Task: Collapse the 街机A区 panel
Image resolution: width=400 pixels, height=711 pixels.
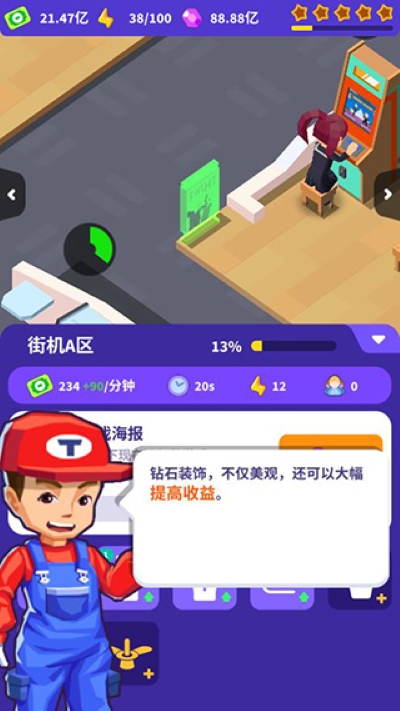Action: click(x=378, y=339)
